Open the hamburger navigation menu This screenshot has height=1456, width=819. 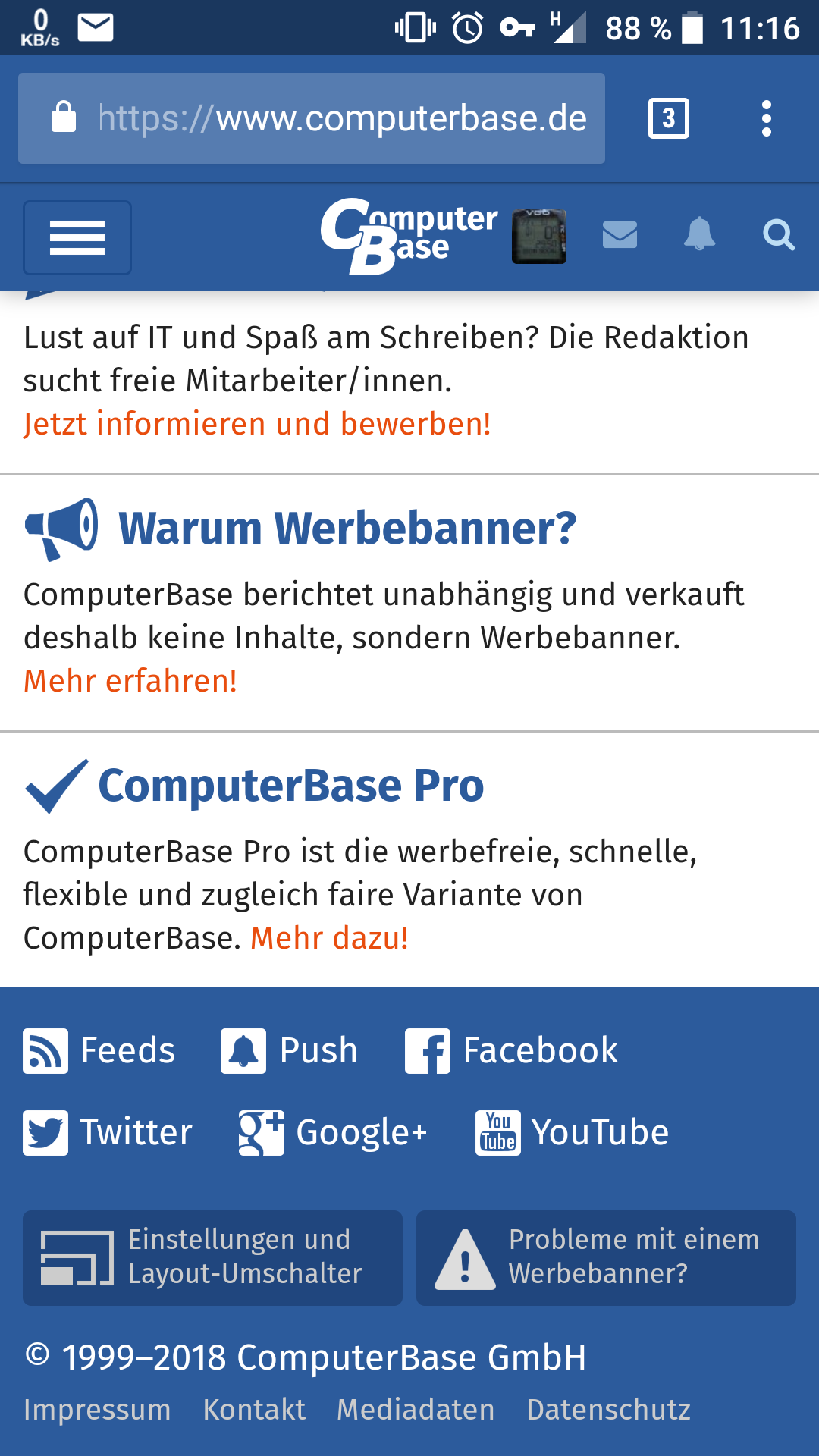click(77, 237)
